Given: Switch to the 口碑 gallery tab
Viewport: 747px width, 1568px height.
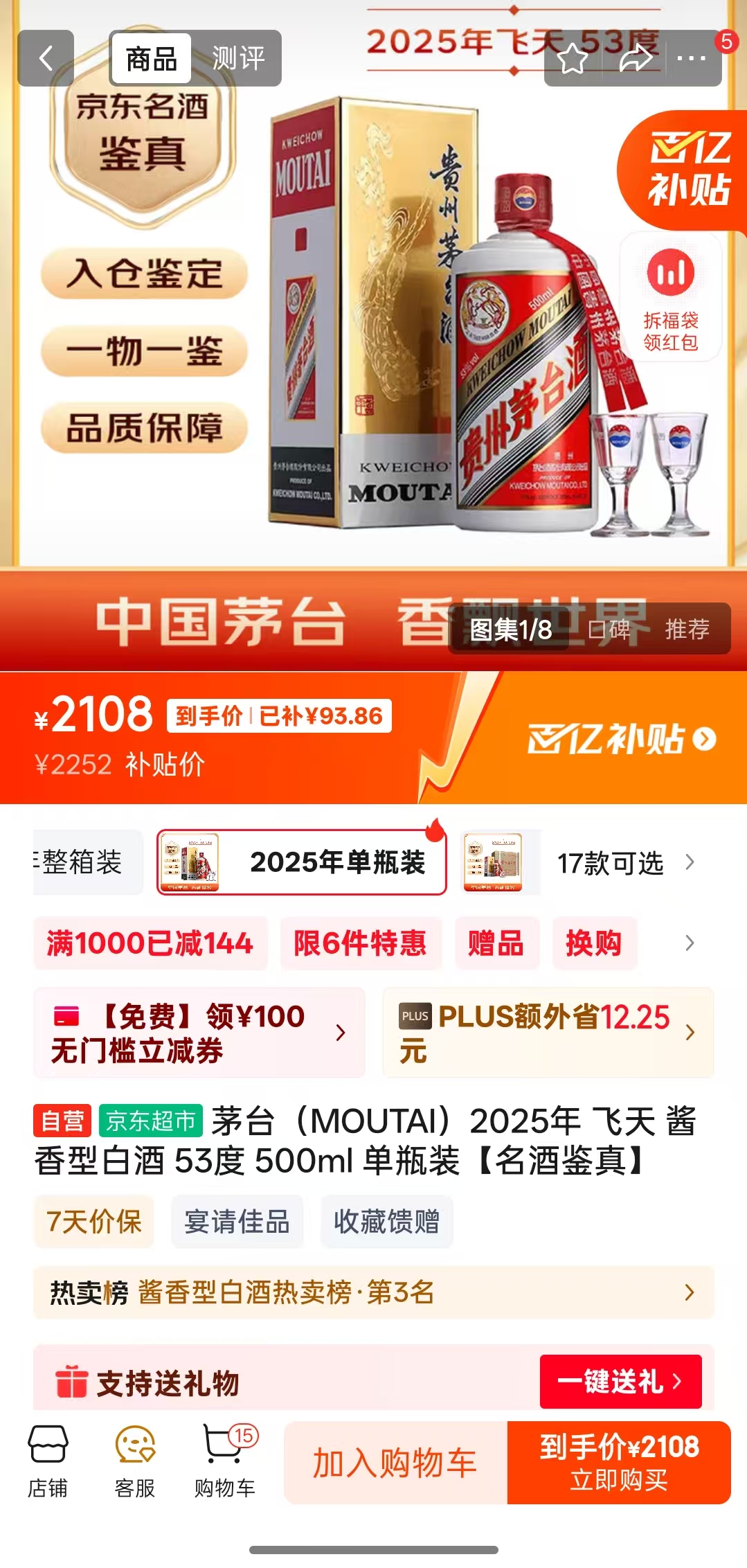Looking at the screenshot, I should pyautogui.click(x=609, y=629).
